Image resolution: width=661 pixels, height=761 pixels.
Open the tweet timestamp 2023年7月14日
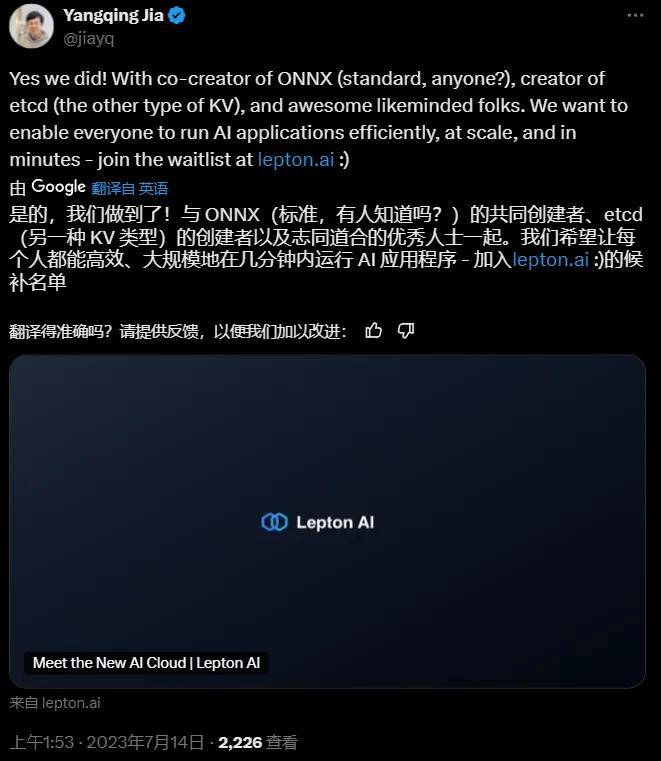108,742
